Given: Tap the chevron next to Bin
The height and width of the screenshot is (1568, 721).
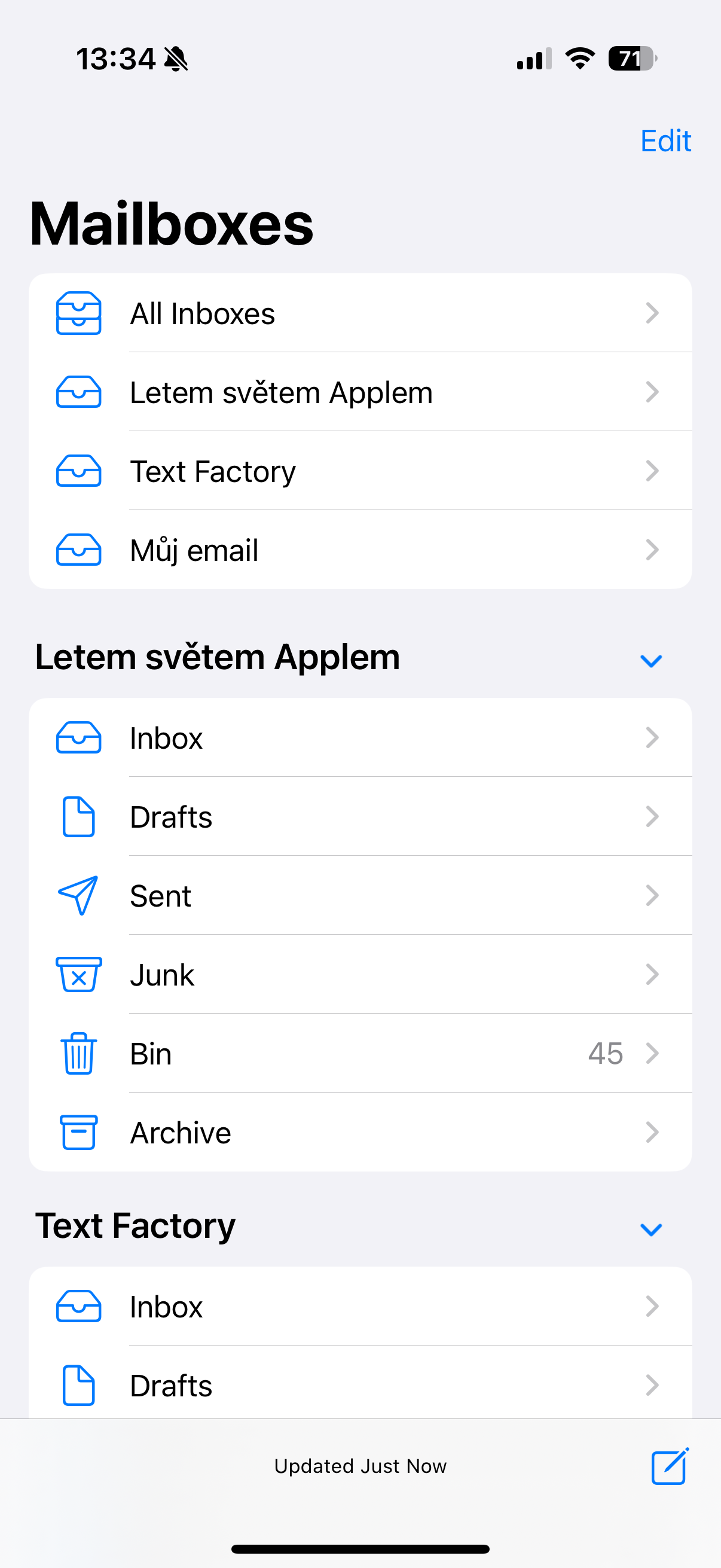Looking at the screenshot, I should (652, 1054).
